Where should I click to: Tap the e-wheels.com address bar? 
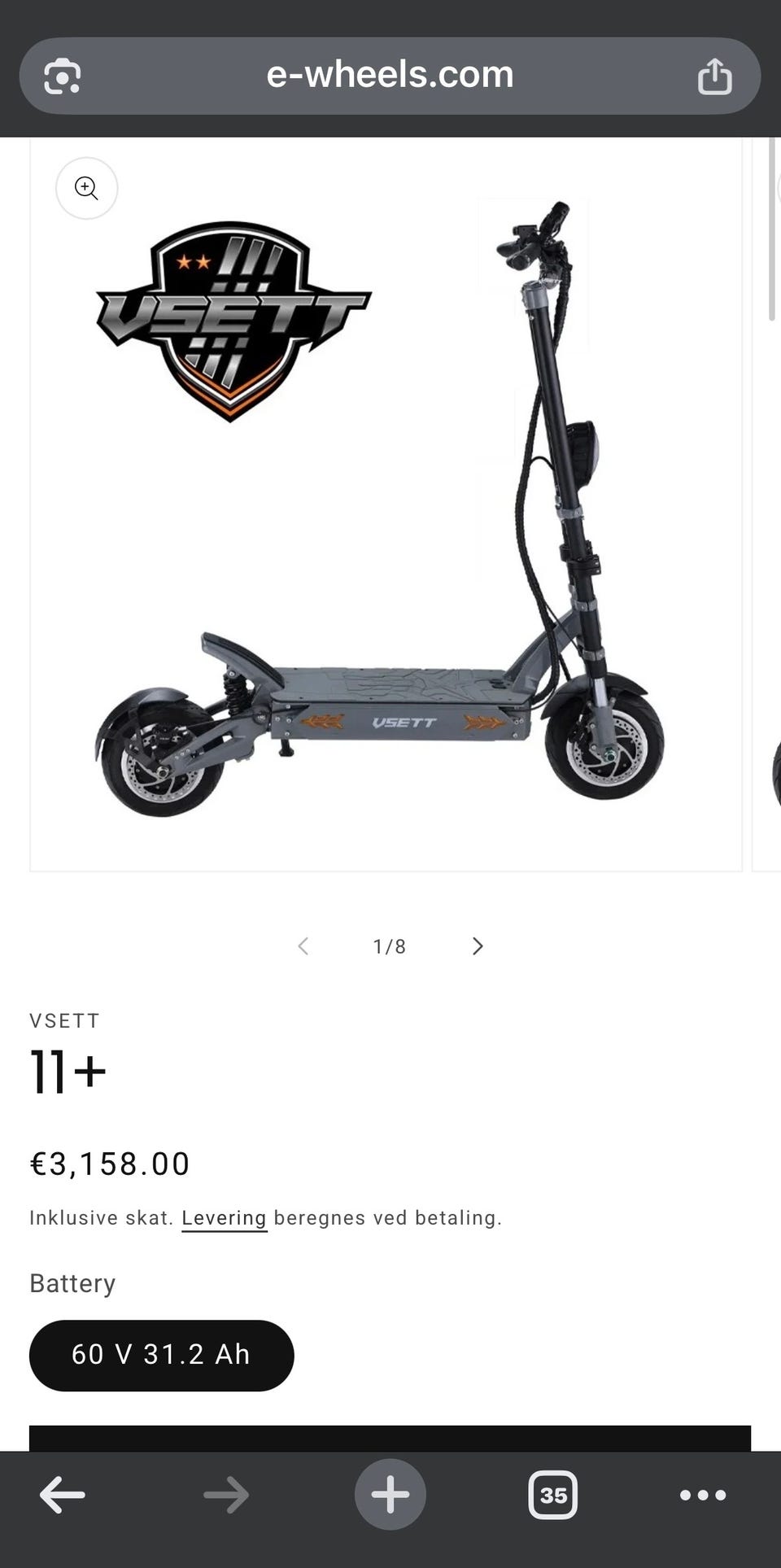[390, 76]
